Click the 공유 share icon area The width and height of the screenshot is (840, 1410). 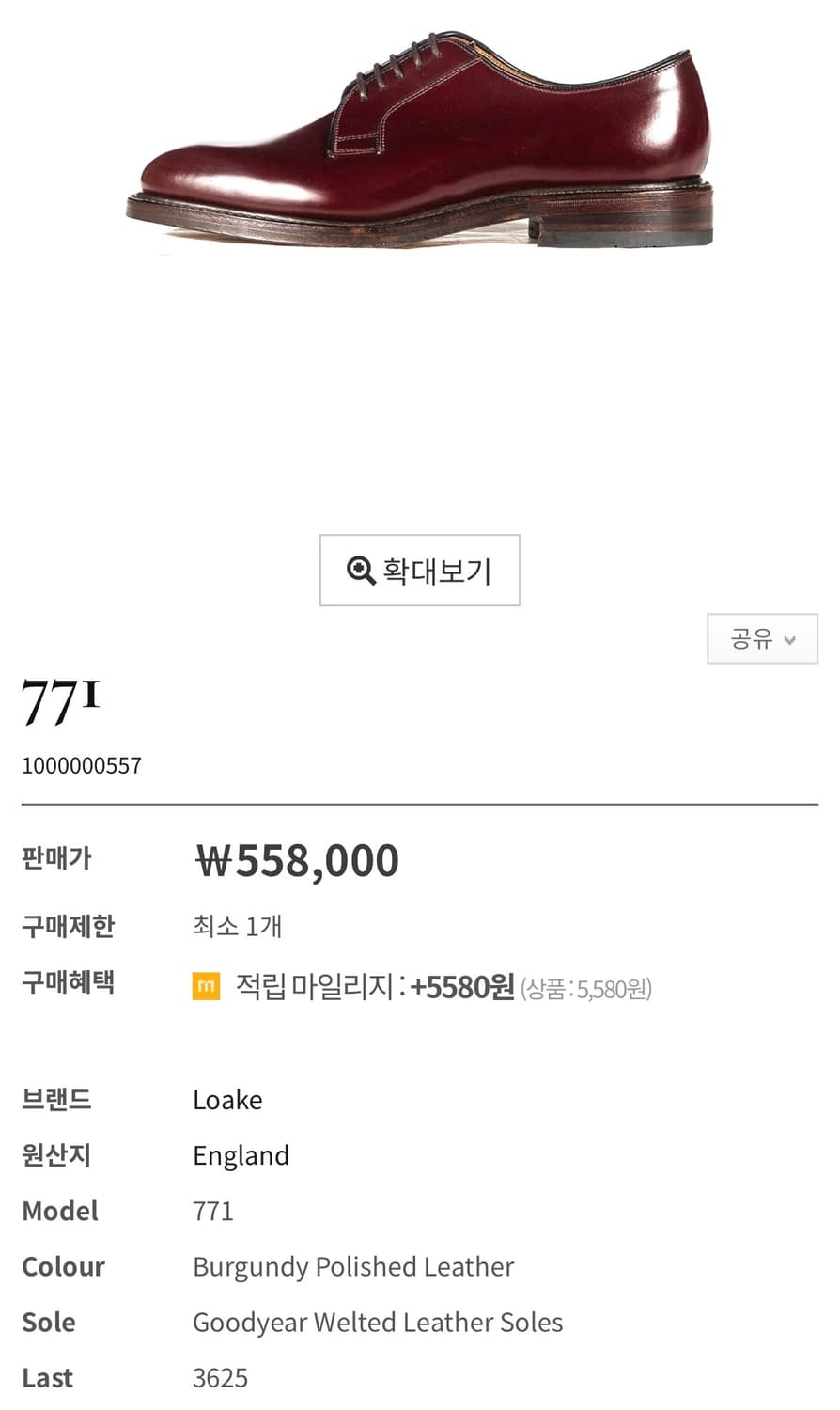pyautogui.click(x=761, y=638)
